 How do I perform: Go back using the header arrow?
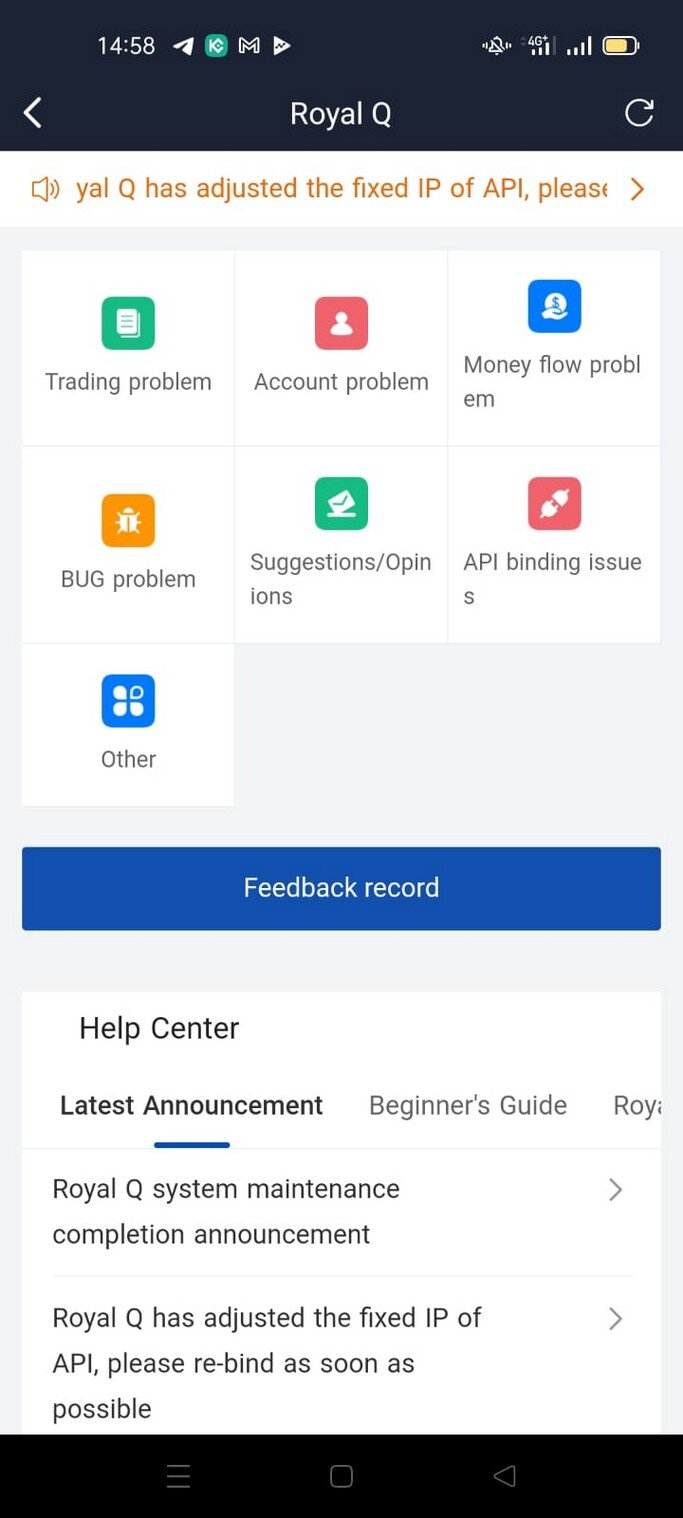33,113
